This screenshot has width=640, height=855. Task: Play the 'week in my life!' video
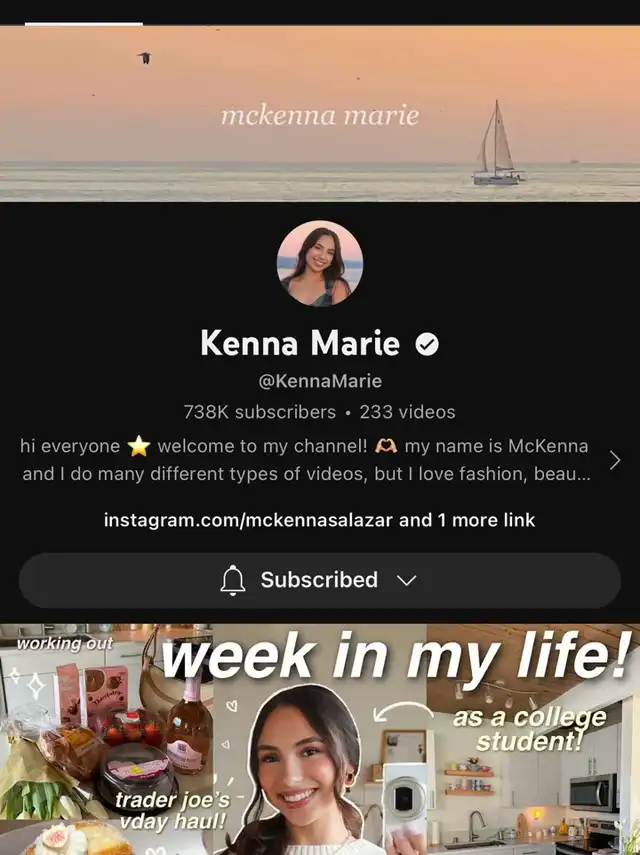320,740
